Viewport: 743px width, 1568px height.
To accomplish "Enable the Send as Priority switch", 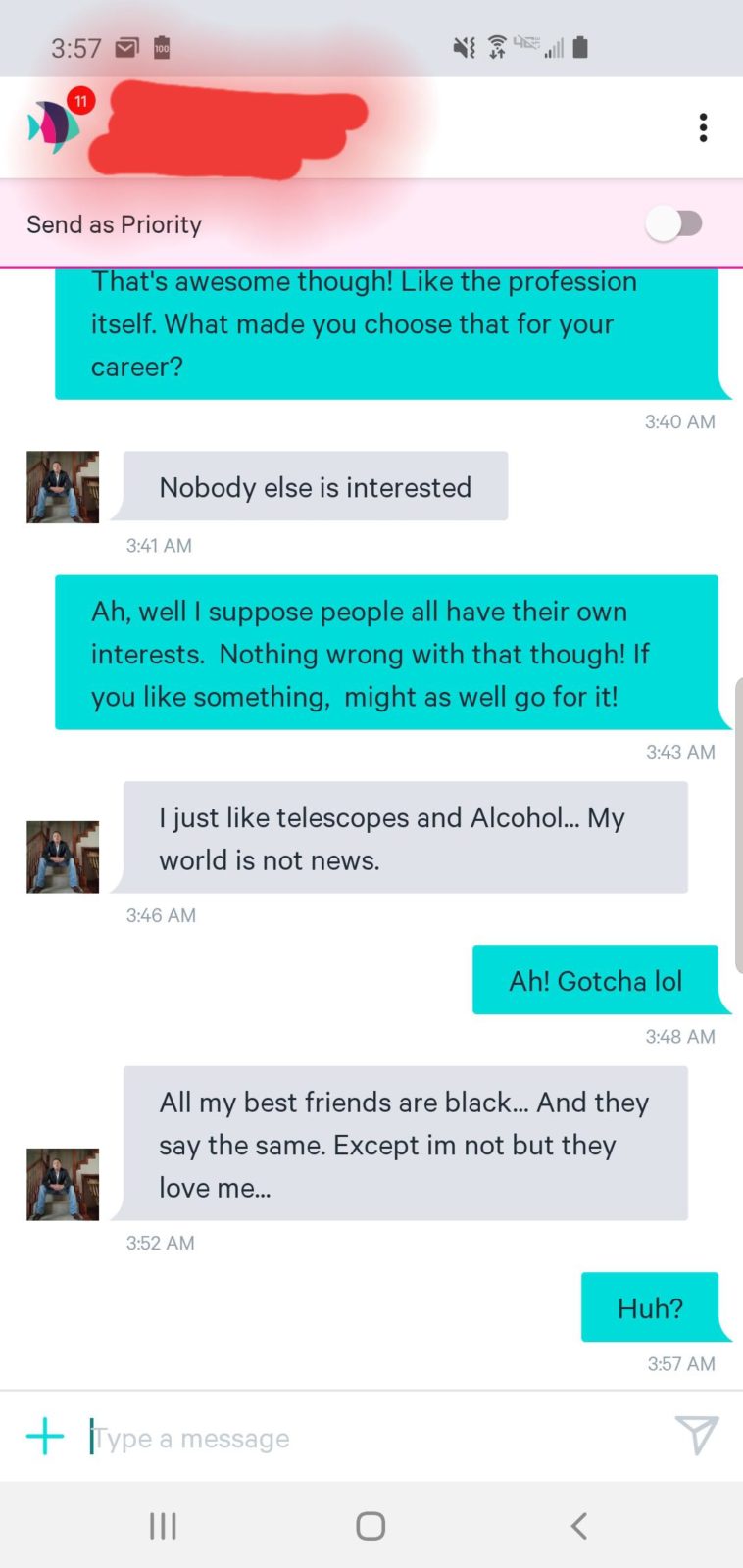I will [x=674, y=223].
